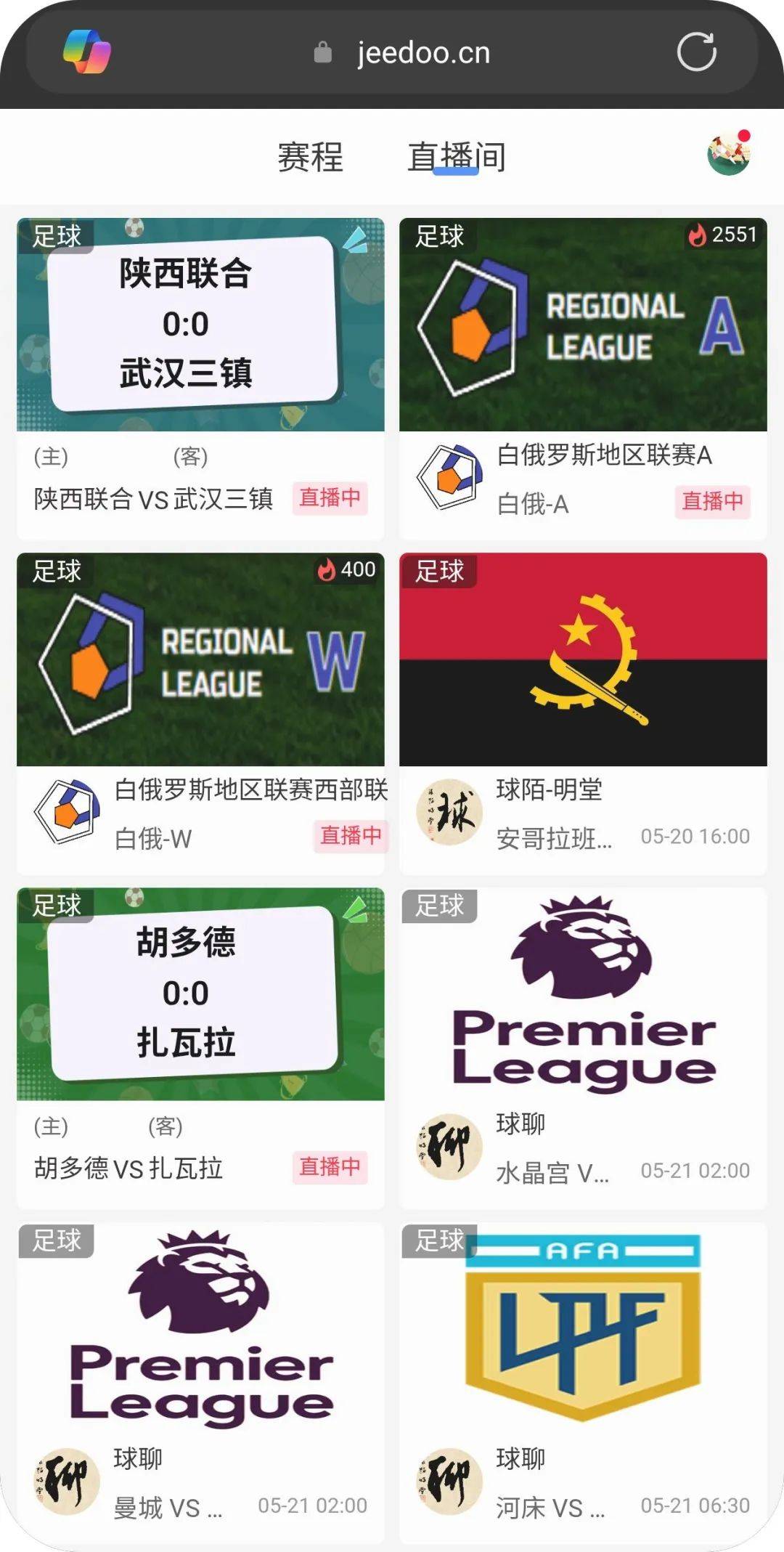Tap the page refresh icon

pos(697,52)
